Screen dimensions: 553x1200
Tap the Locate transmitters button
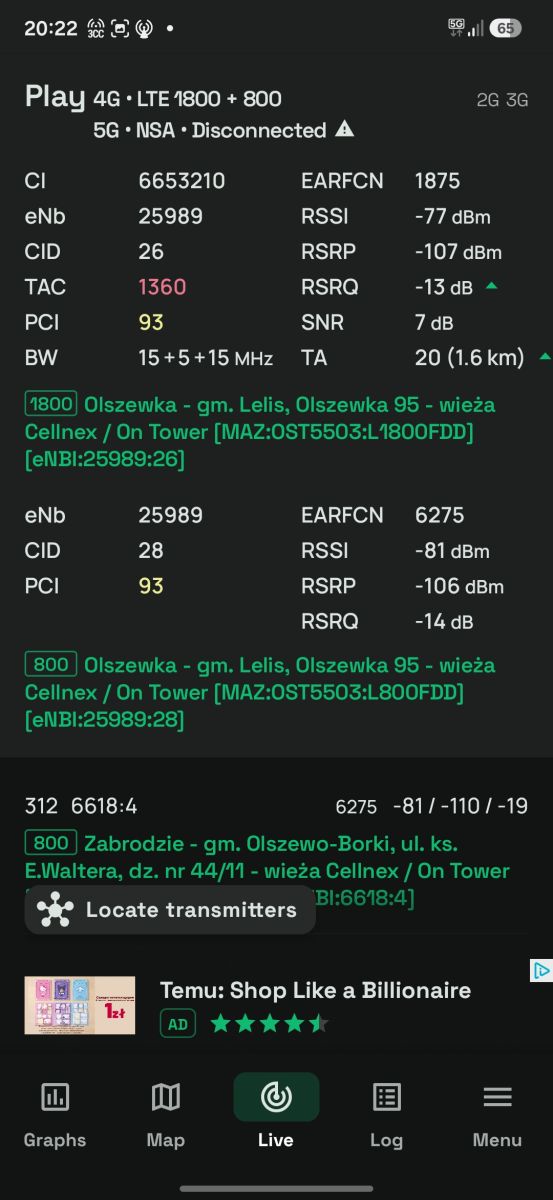pyautogui.click(x=169, y=910)
